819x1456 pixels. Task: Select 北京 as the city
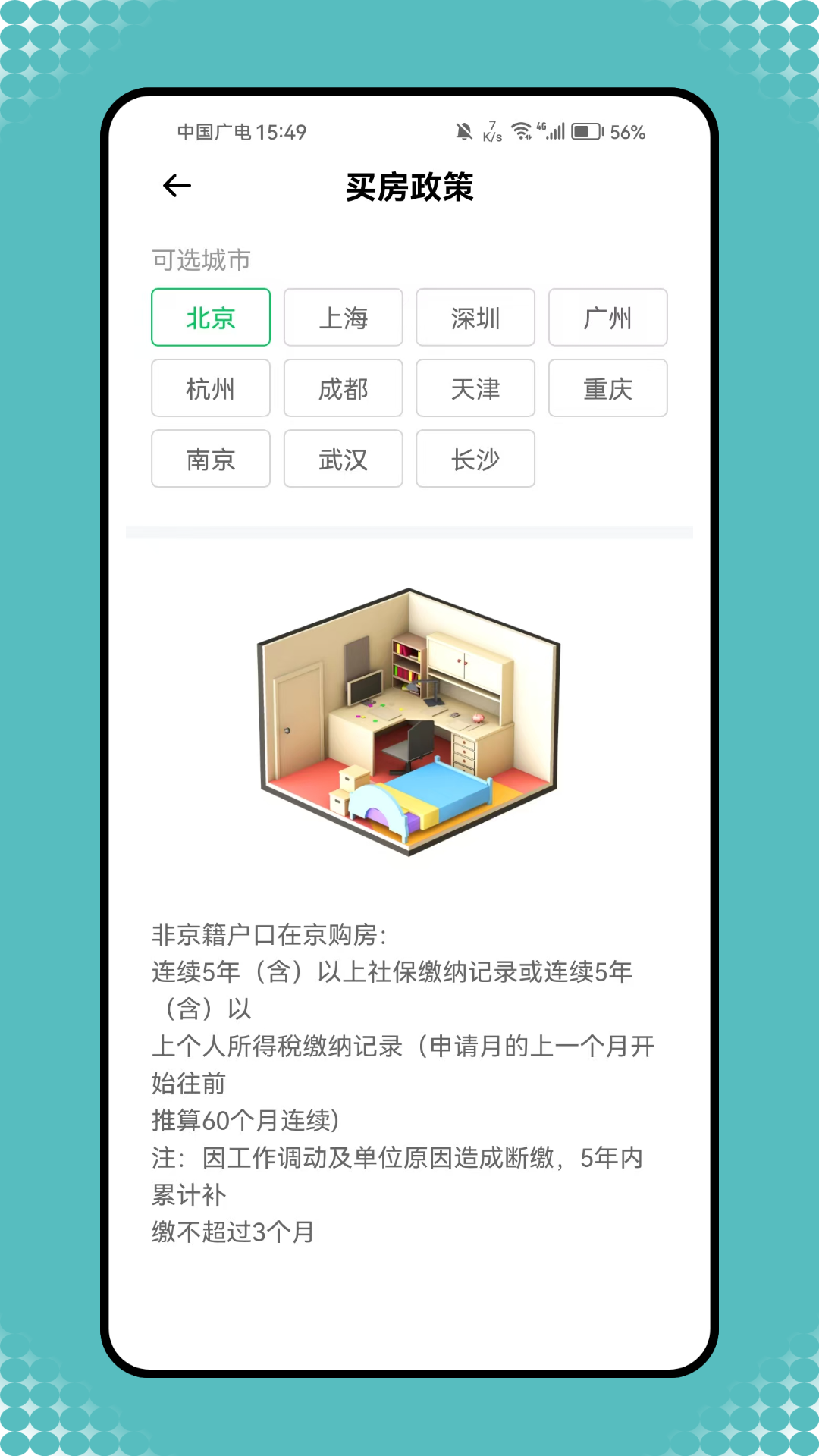pyautogui.click(x=210, y=318)
